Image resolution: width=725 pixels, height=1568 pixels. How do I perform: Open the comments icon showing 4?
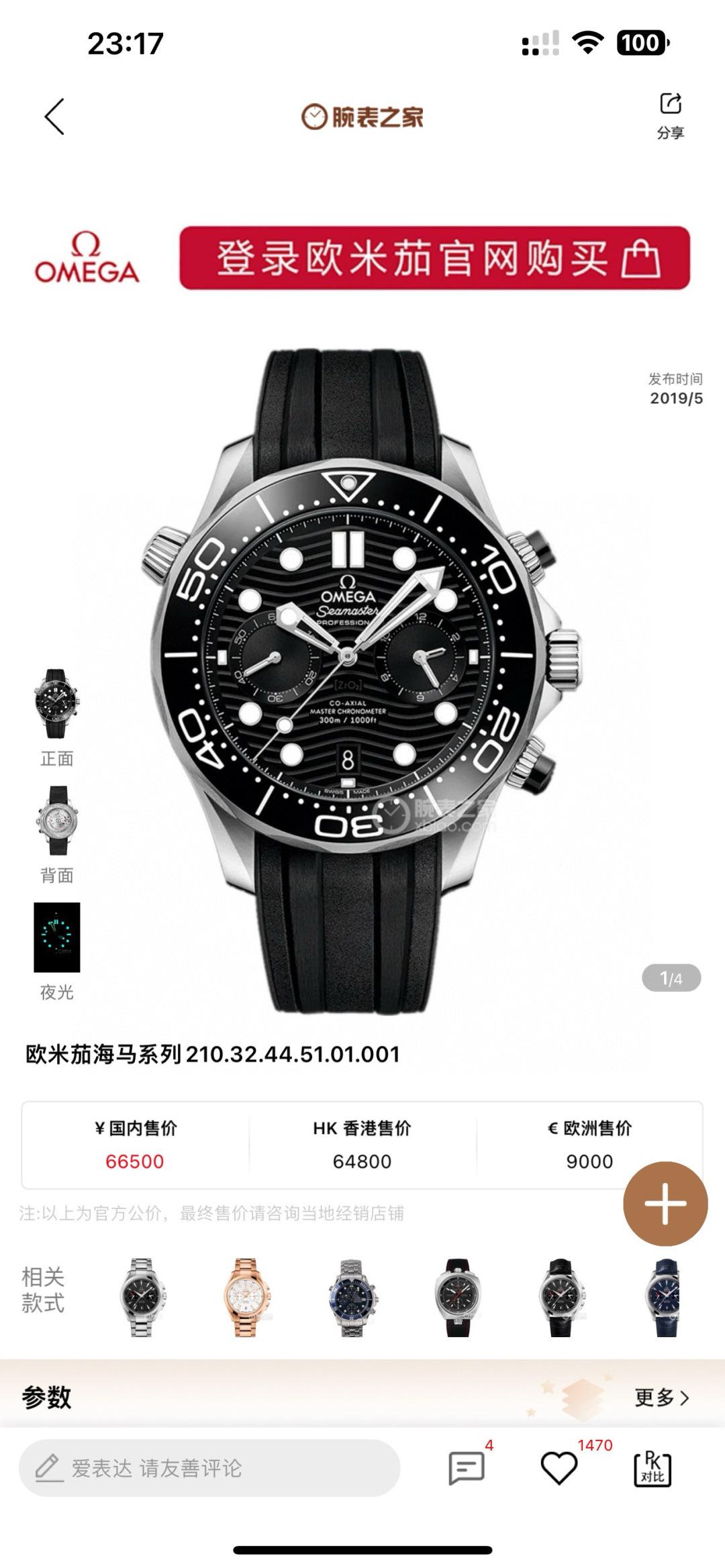pyautogui.click(x=466, y=1468)
